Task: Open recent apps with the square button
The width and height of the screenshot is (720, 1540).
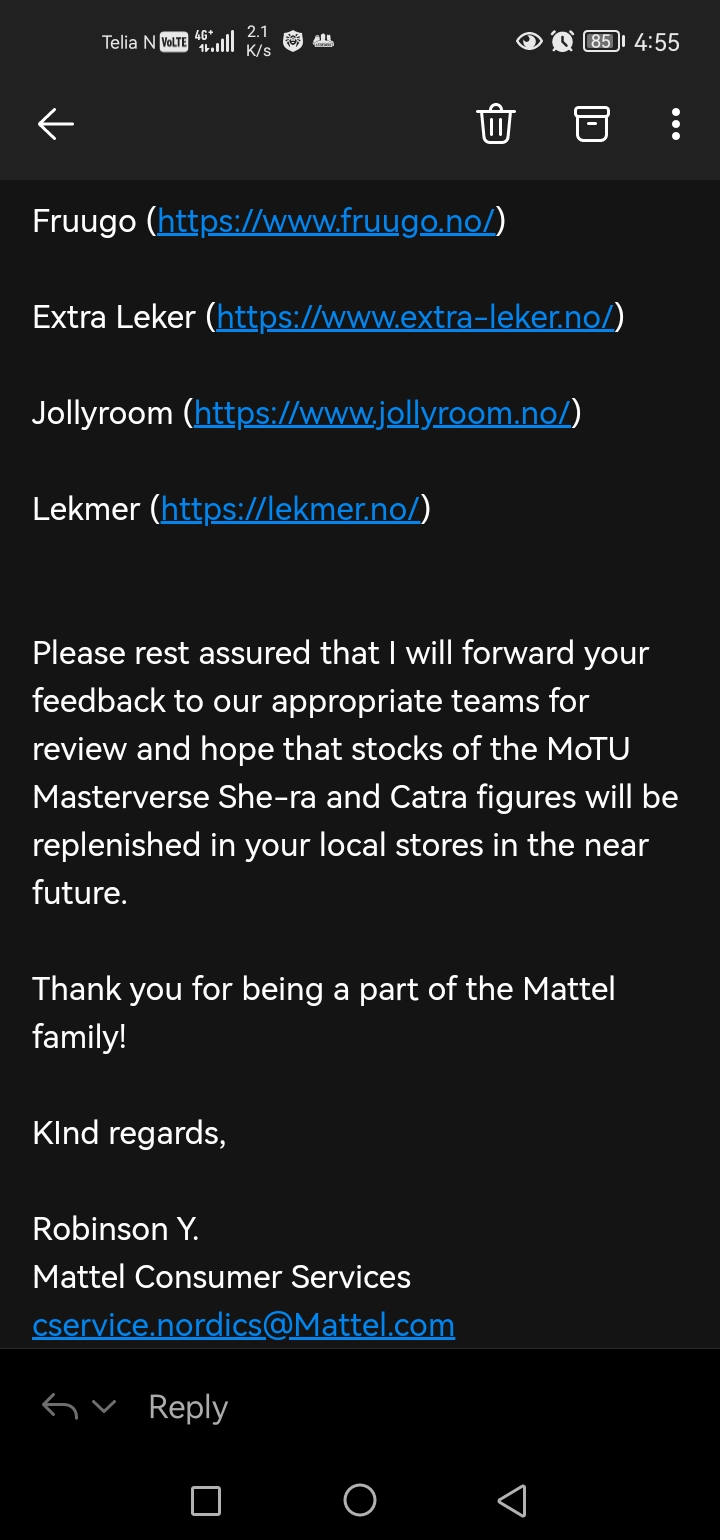Action: click(x=206, y=1500)
